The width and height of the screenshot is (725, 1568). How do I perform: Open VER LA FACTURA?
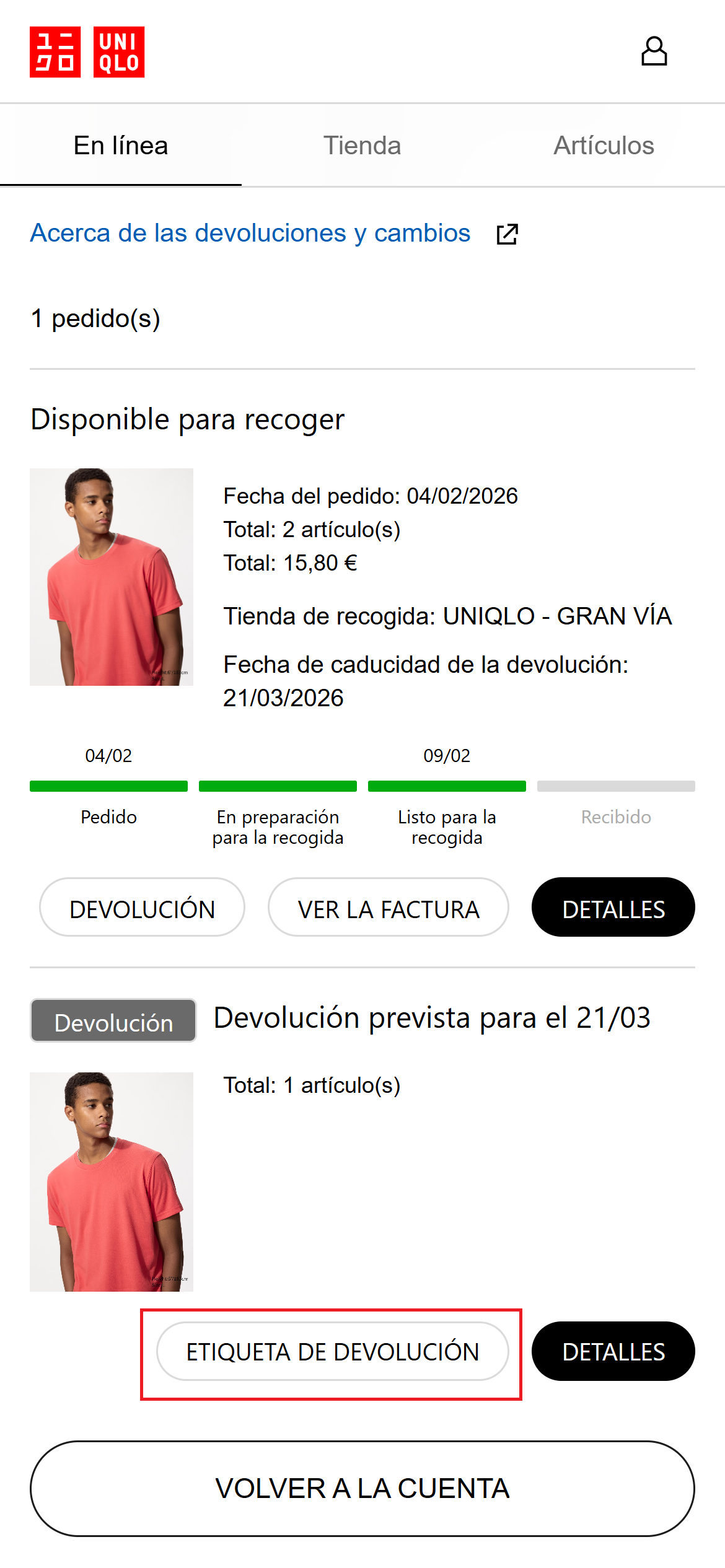(x=389, y=908)
